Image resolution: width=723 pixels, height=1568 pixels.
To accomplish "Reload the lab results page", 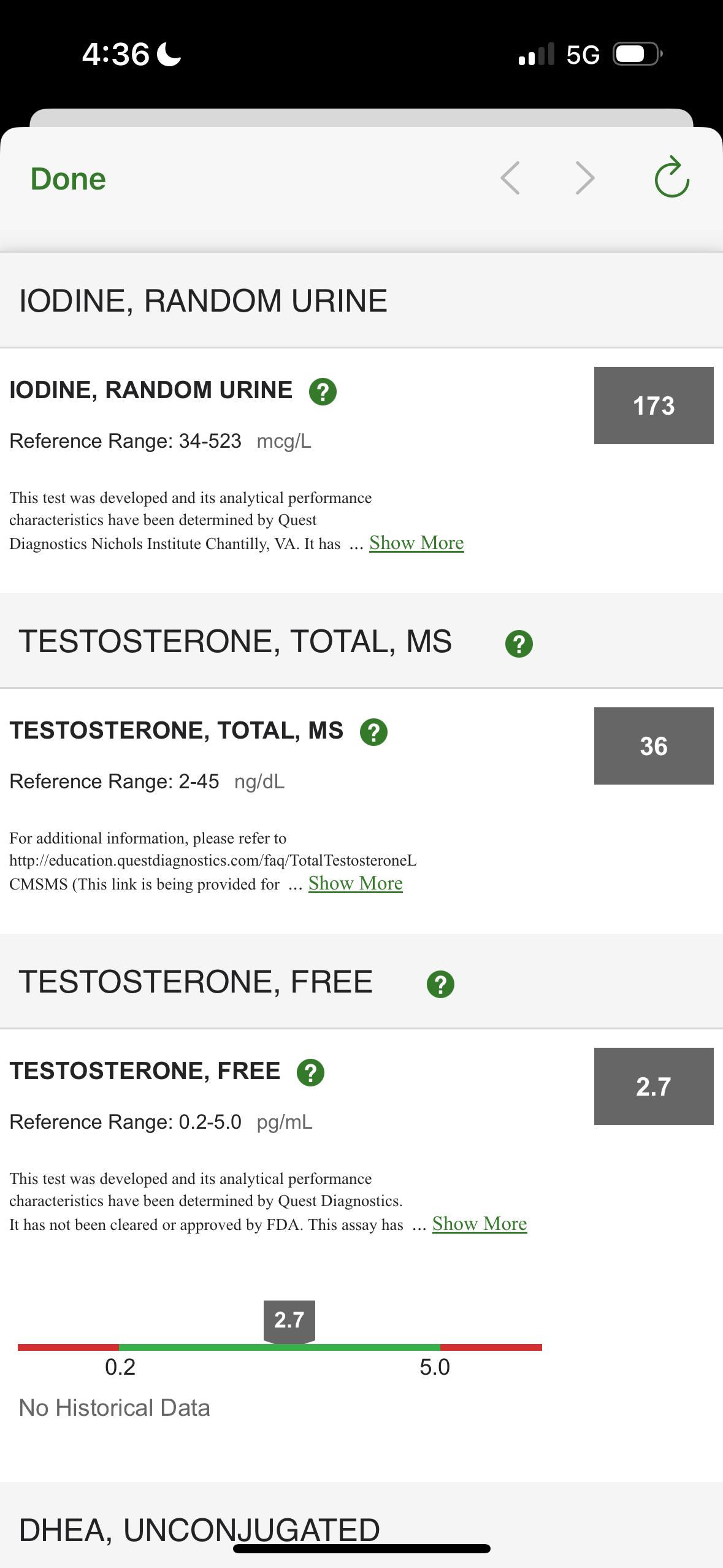I will point(671,178).
